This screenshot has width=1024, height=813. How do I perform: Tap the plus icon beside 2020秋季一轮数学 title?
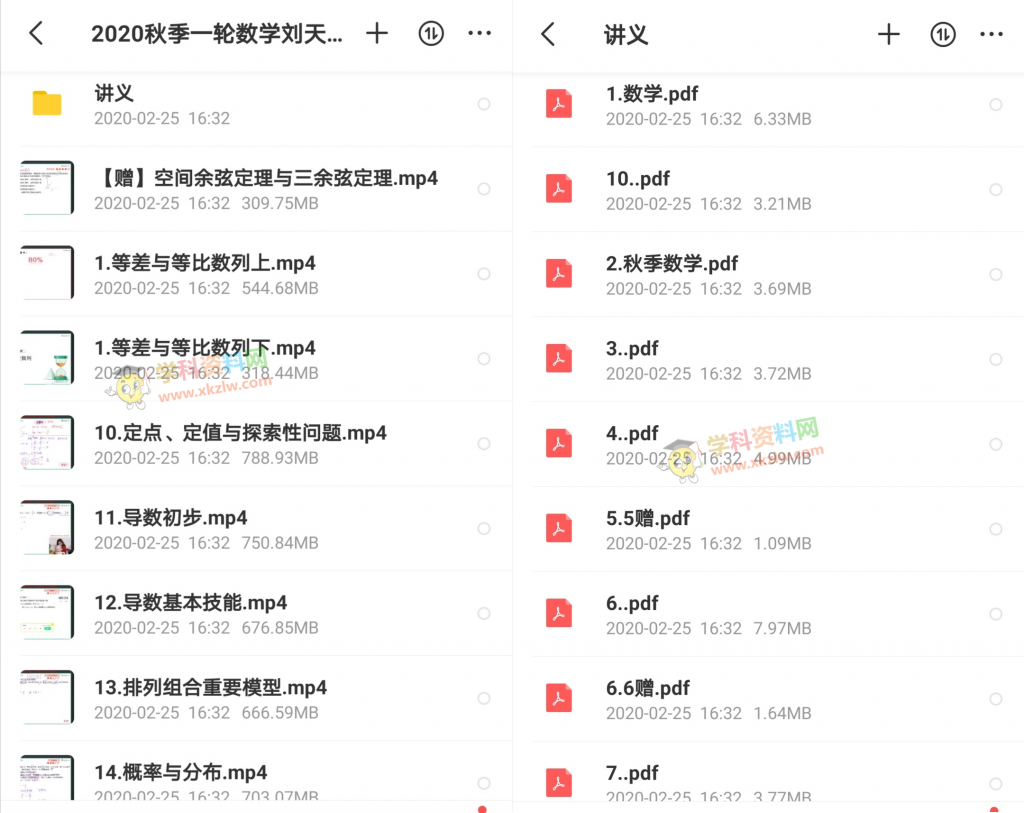[x=377, y=33]
